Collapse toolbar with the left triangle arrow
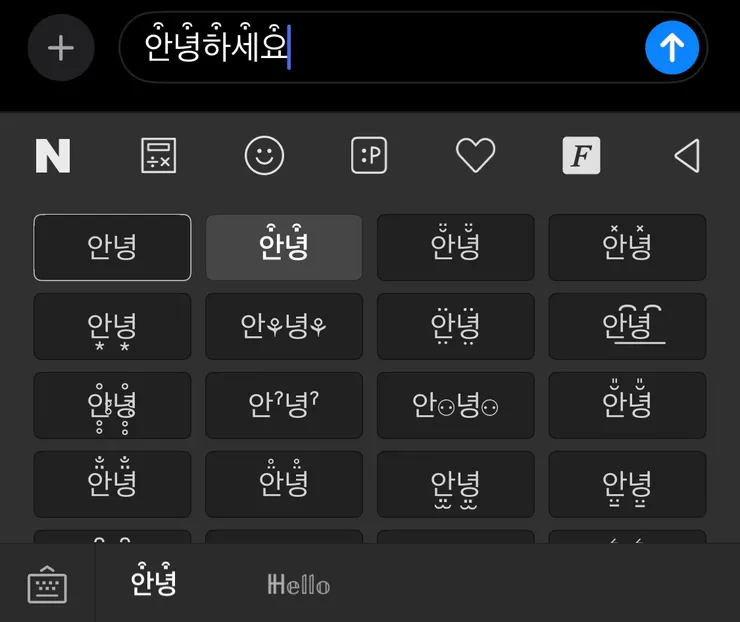 tap(686, 156)
